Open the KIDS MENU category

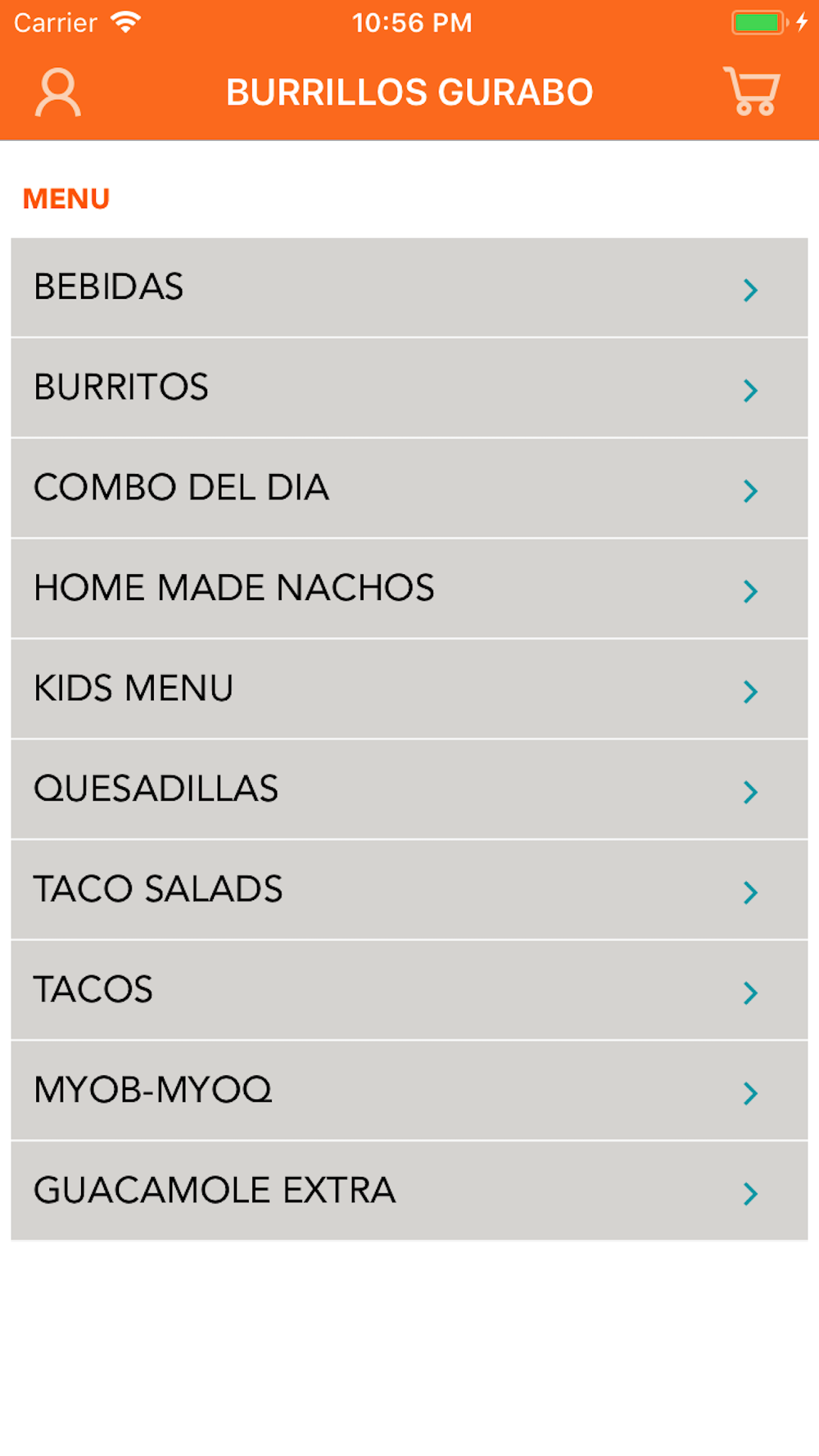click(x=409, y=690)
